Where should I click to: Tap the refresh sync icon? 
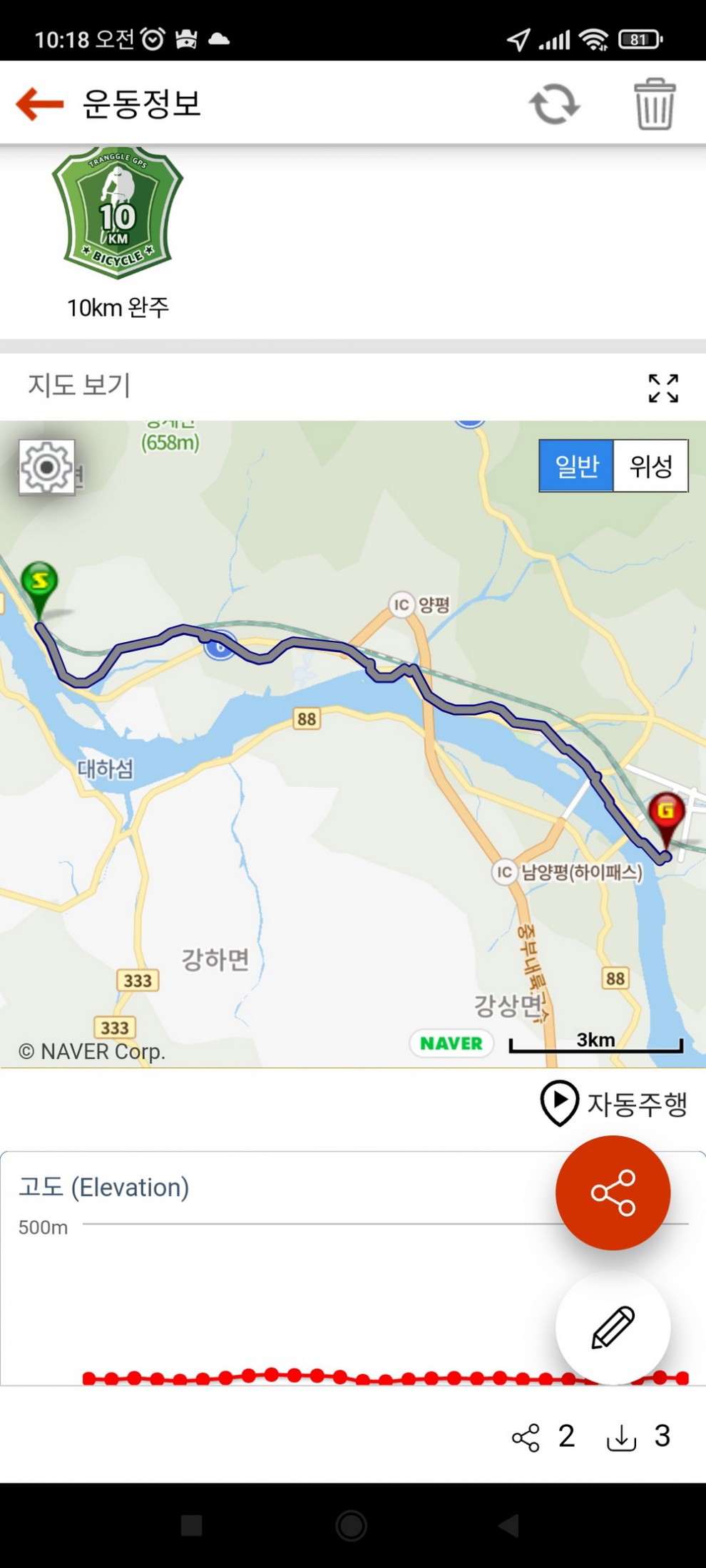point(554,104)
